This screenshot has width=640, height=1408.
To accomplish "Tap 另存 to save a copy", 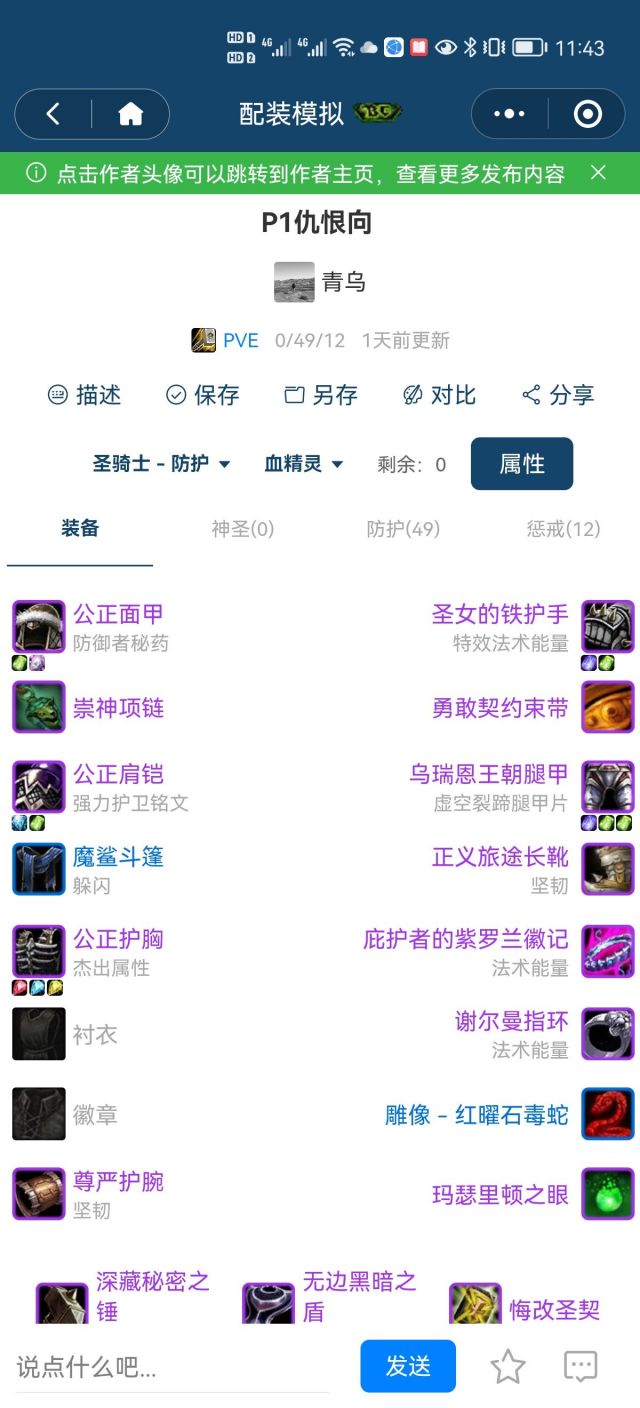I will coord(321,395).
